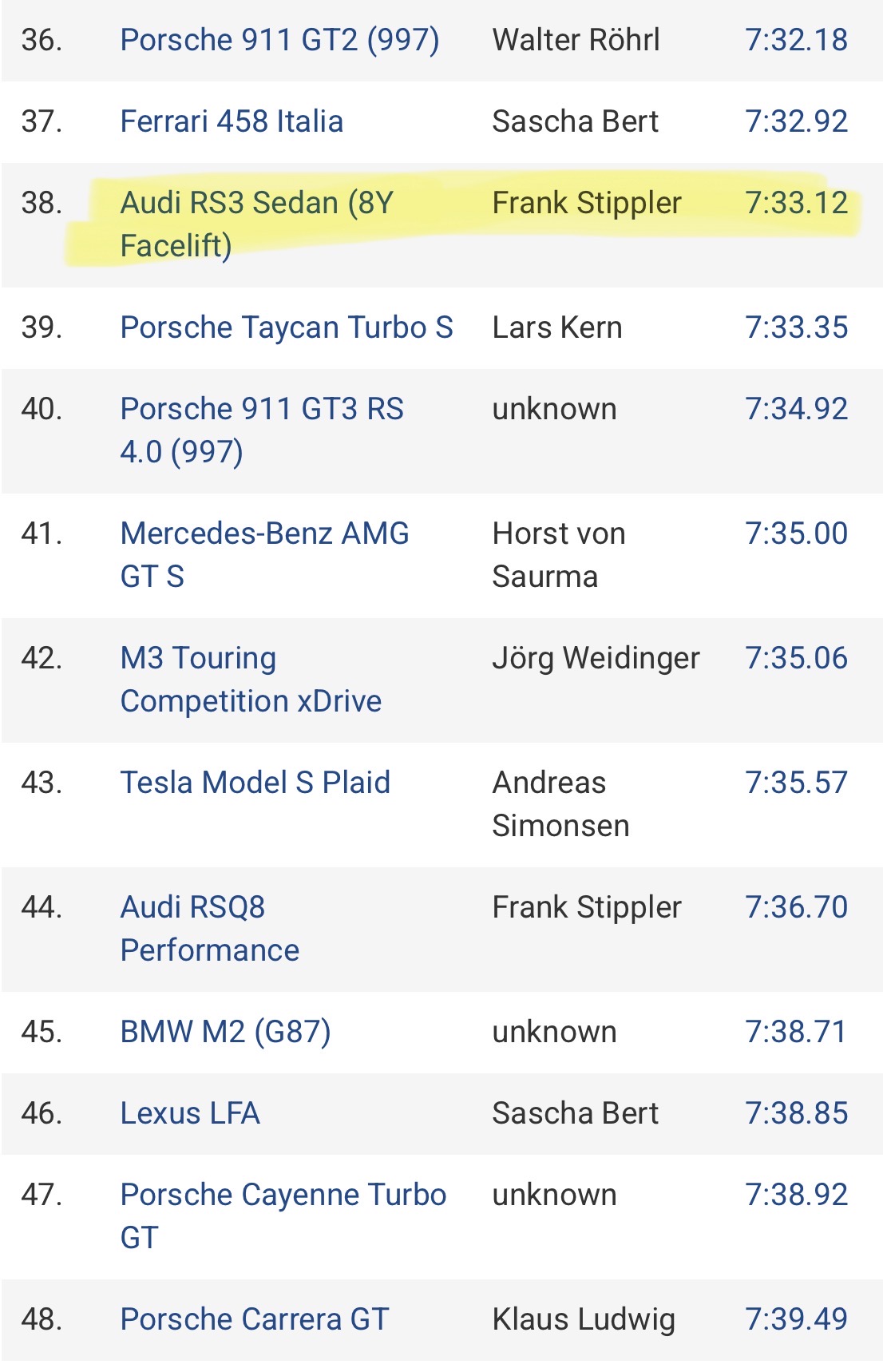883x1372 pixels.
Task: Open BMW M2 (G87) car page
Action: point(225,1032)
